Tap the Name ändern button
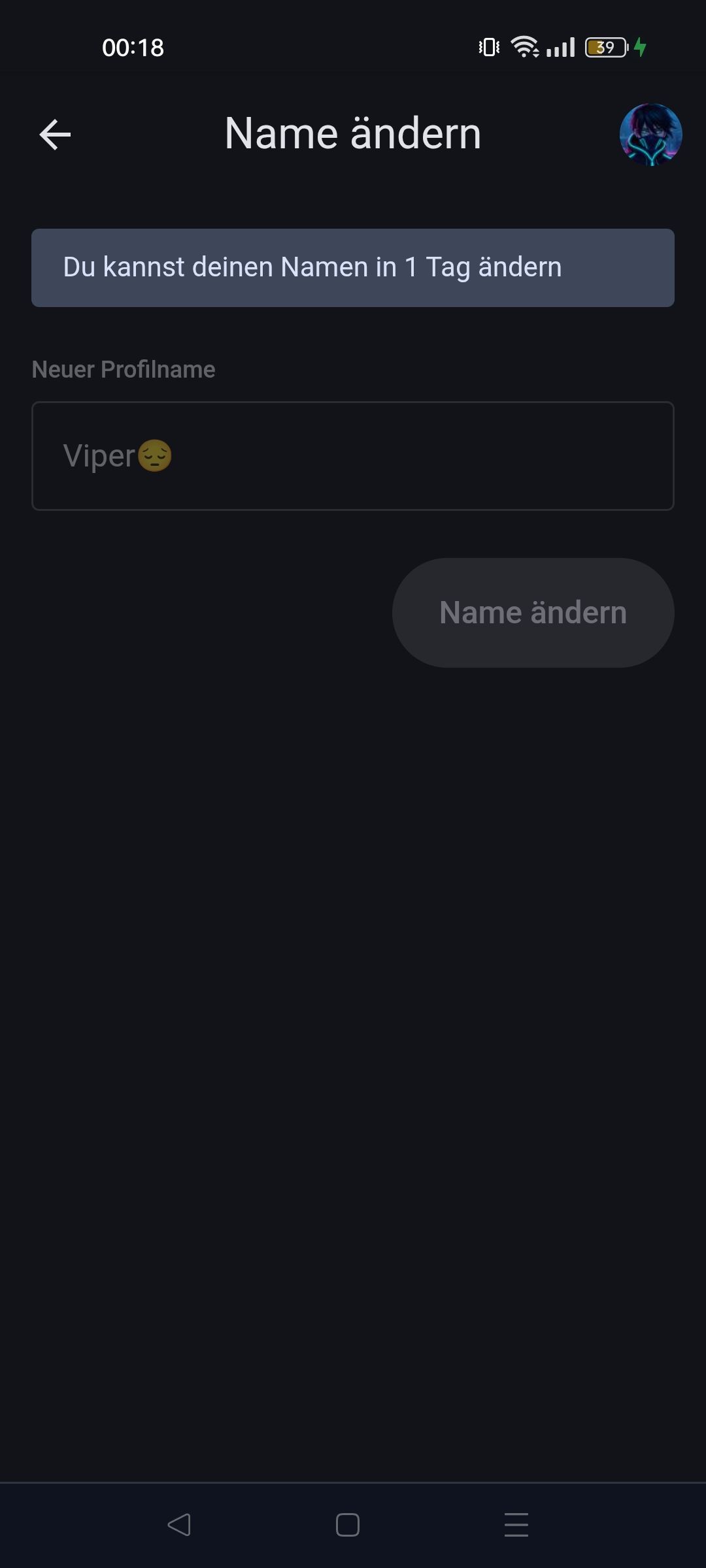 click(533, 613)
